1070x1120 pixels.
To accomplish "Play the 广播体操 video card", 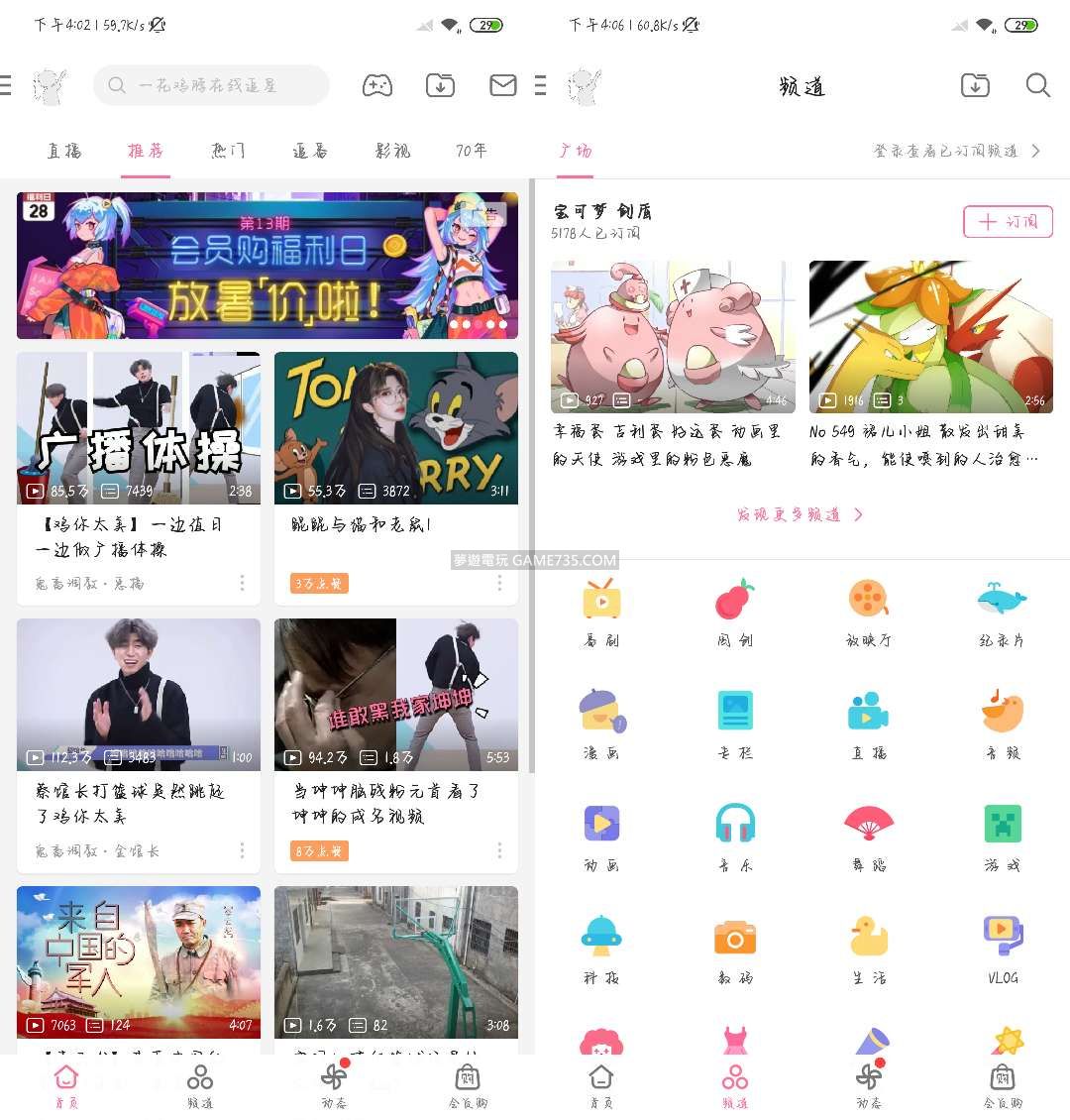I will pyautogui.click(x=139, y=428).
